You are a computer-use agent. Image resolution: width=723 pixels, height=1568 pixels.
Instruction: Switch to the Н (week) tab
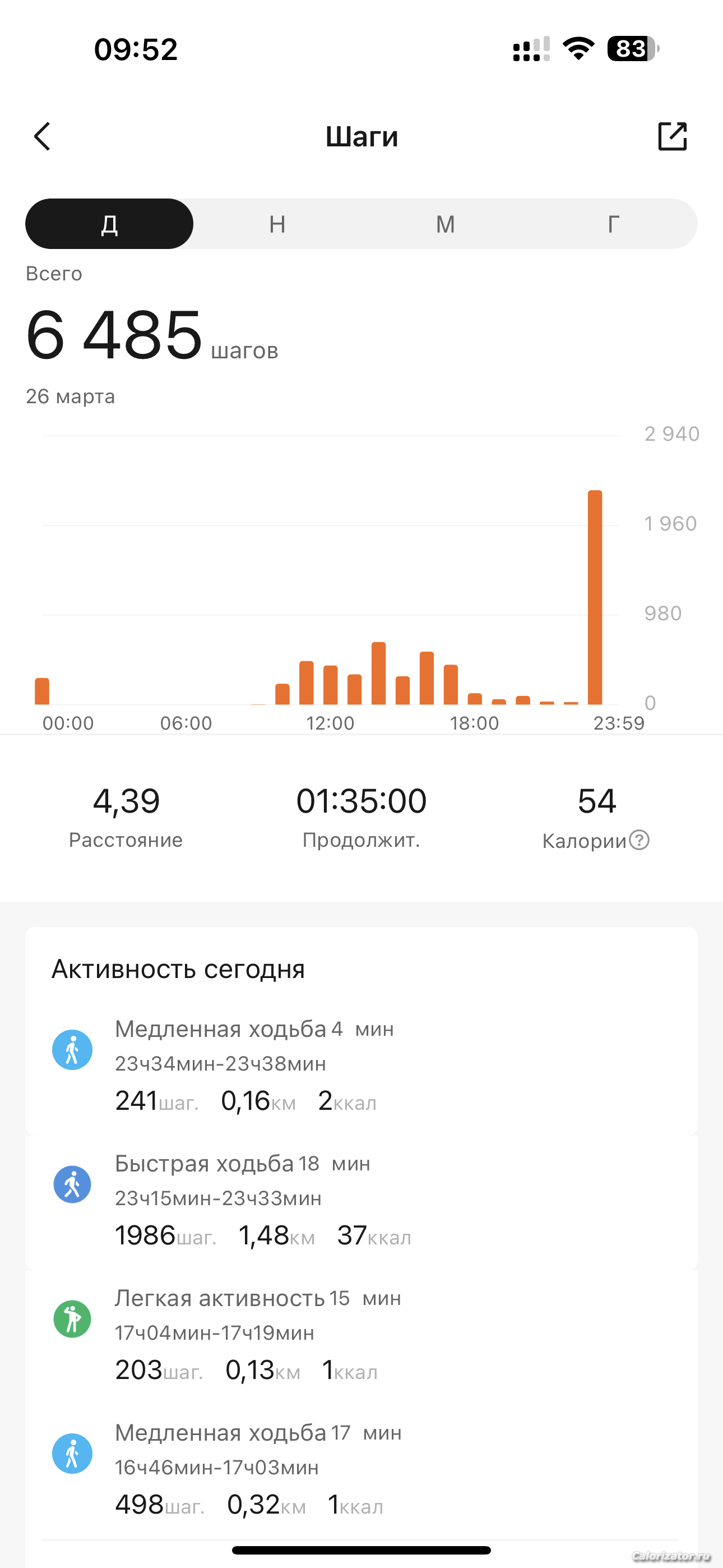click(x=277, y=224)
